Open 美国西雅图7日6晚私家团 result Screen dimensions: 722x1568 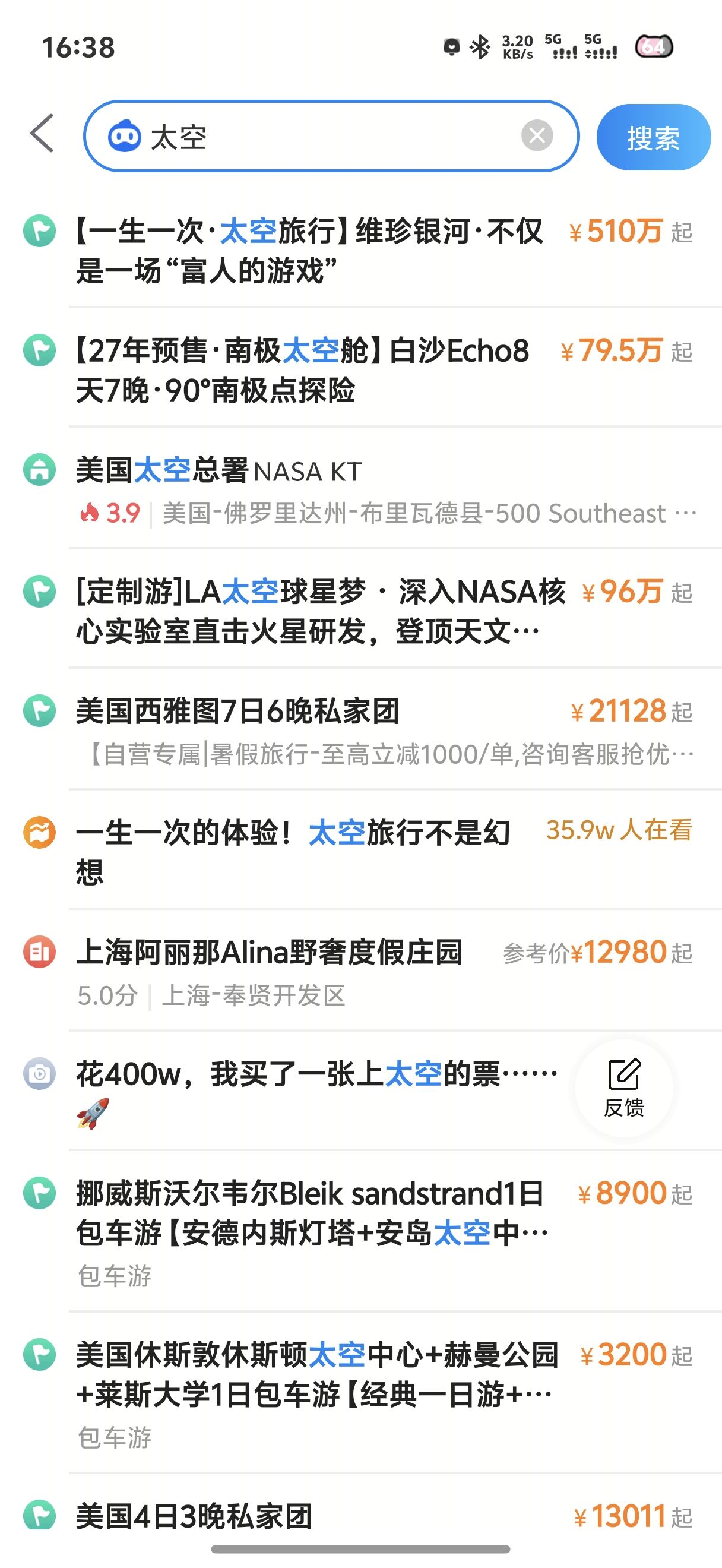click(360, 731)
